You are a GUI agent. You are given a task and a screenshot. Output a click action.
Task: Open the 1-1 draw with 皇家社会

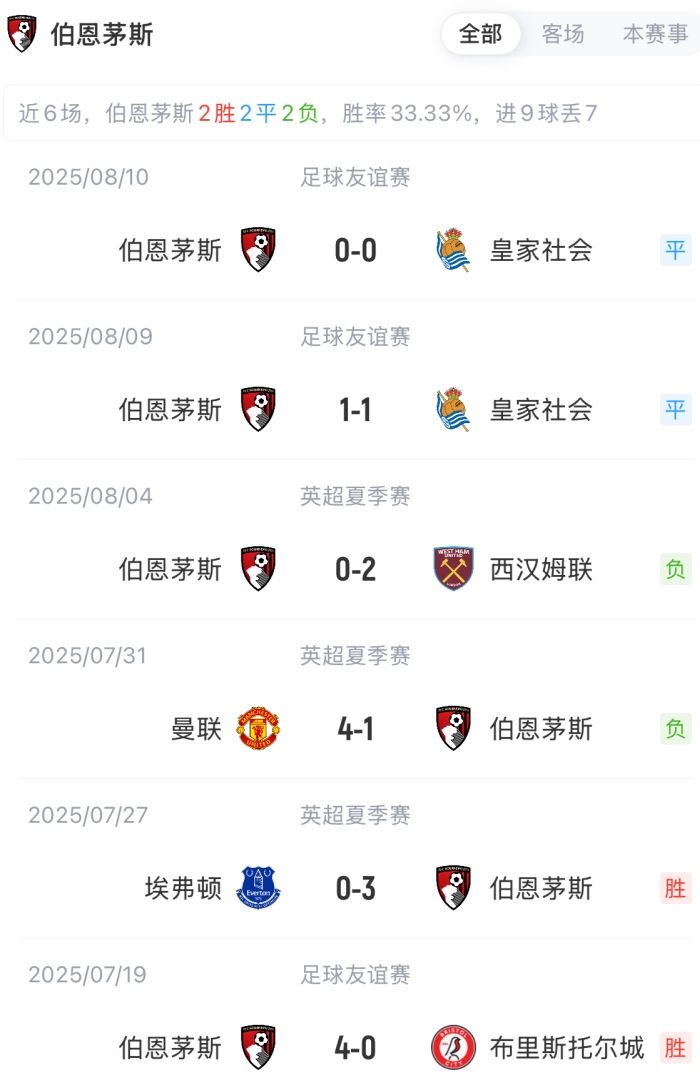click(355, 410)
